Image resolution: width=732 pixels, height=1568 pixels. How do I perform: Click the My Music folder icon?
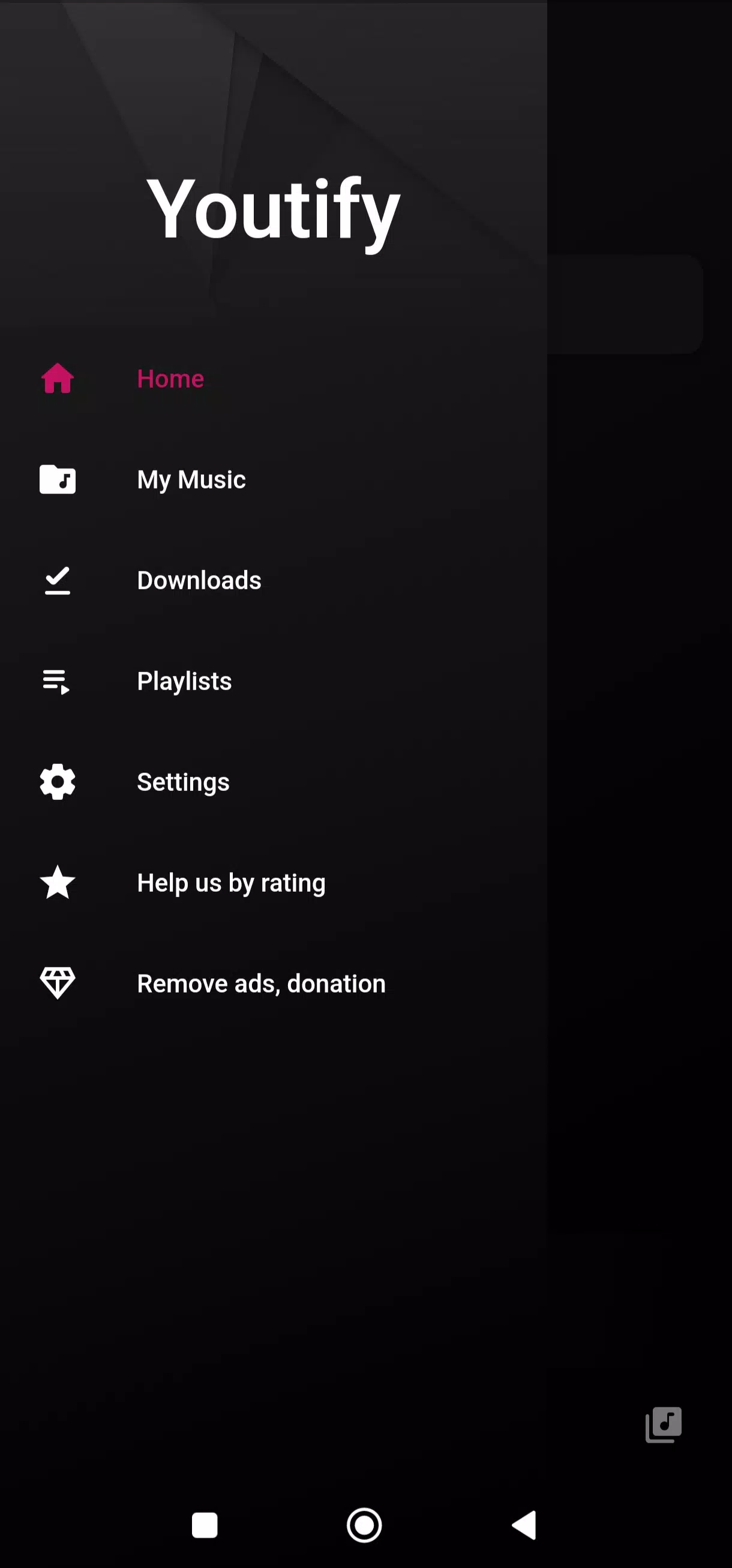[57, 479]
